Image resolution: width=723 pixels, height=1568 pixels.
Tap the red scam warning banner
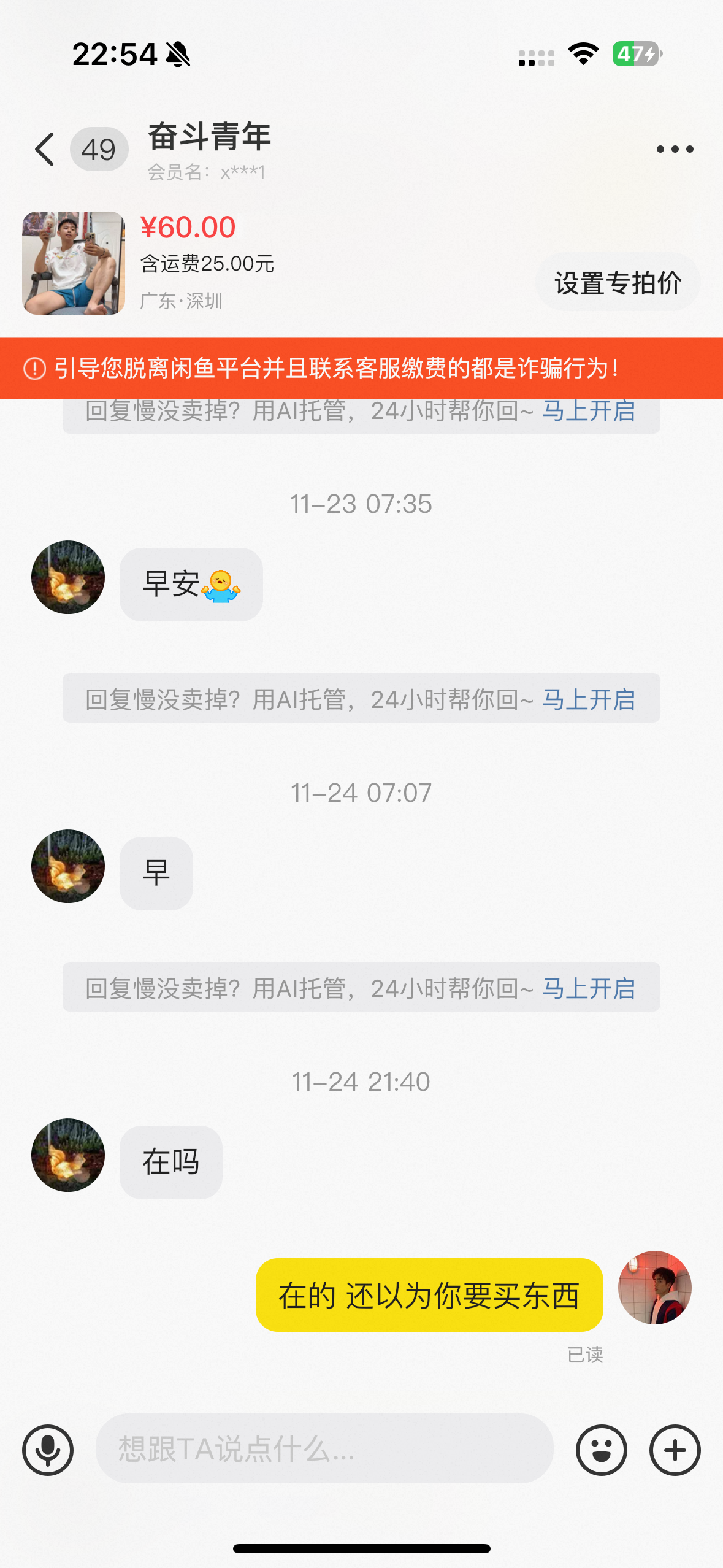pos(361,369)
